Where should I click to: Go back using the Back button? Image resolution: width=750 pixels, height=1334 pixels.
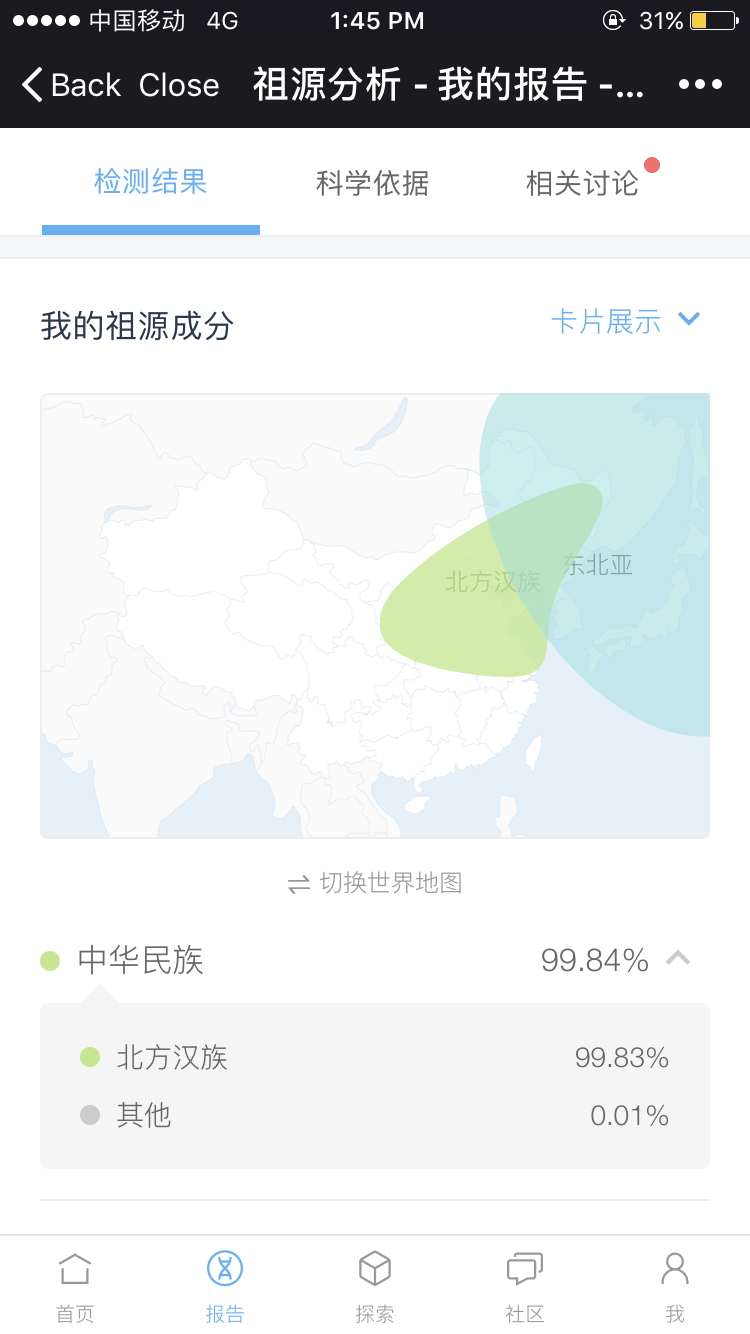[70, 85]
